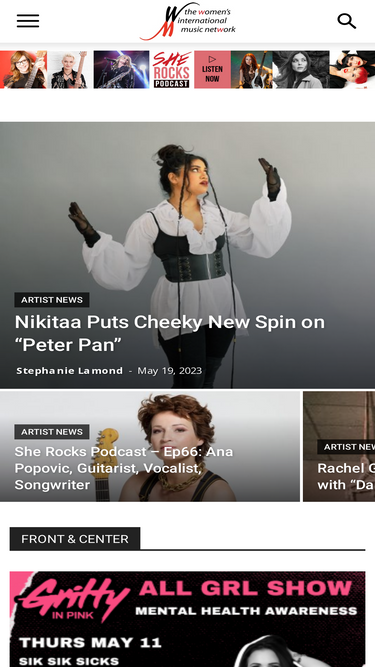Tap the She Rocks Podcast Listen Now banner

point(188,70)
